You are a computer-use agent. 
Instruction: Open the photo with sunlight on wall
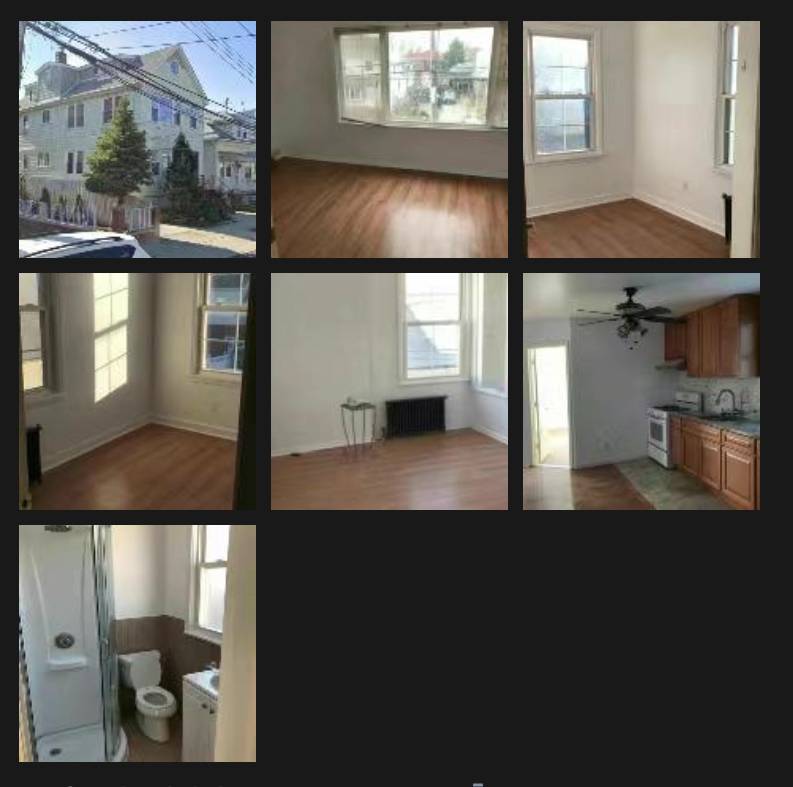(137, 391)
